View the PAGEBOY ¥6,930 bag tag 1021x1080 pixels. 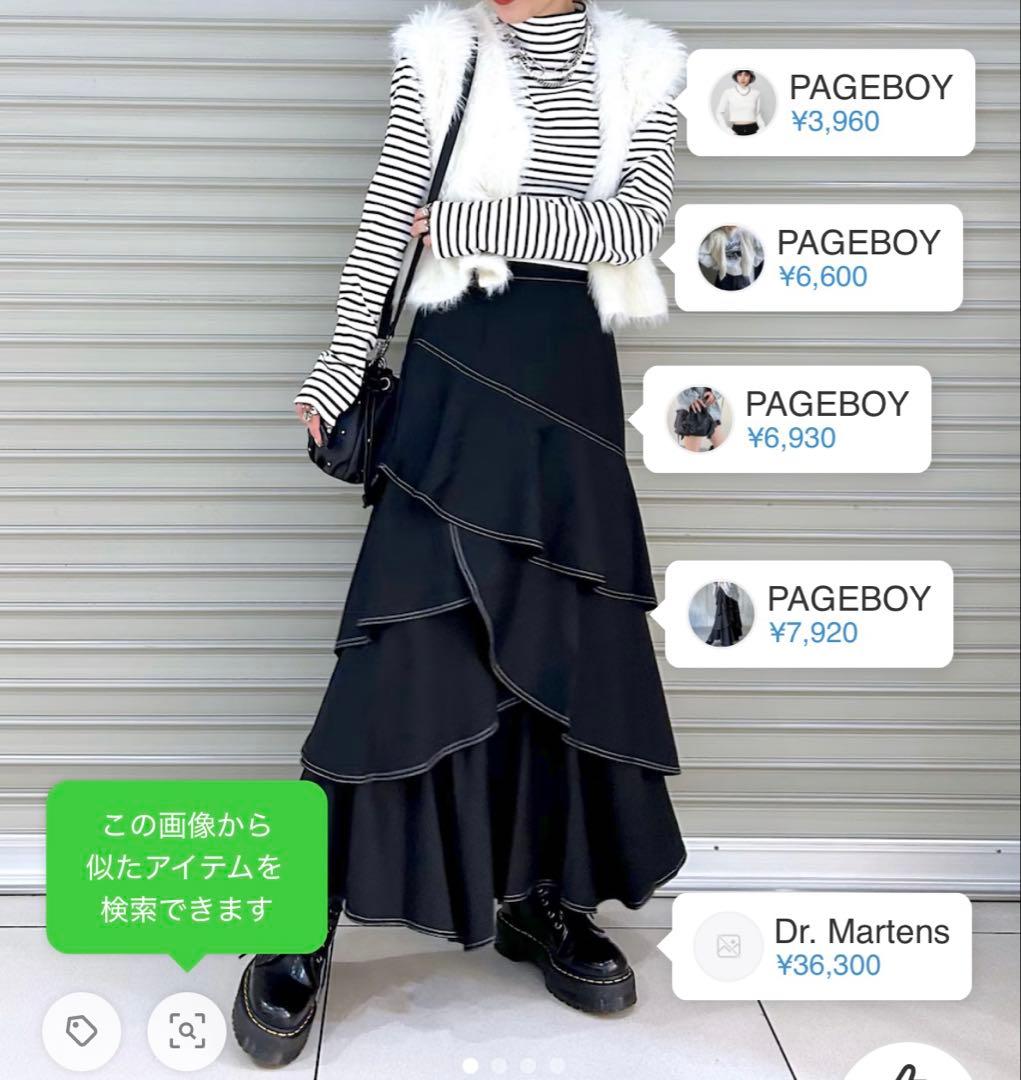(x=787, y=419)
